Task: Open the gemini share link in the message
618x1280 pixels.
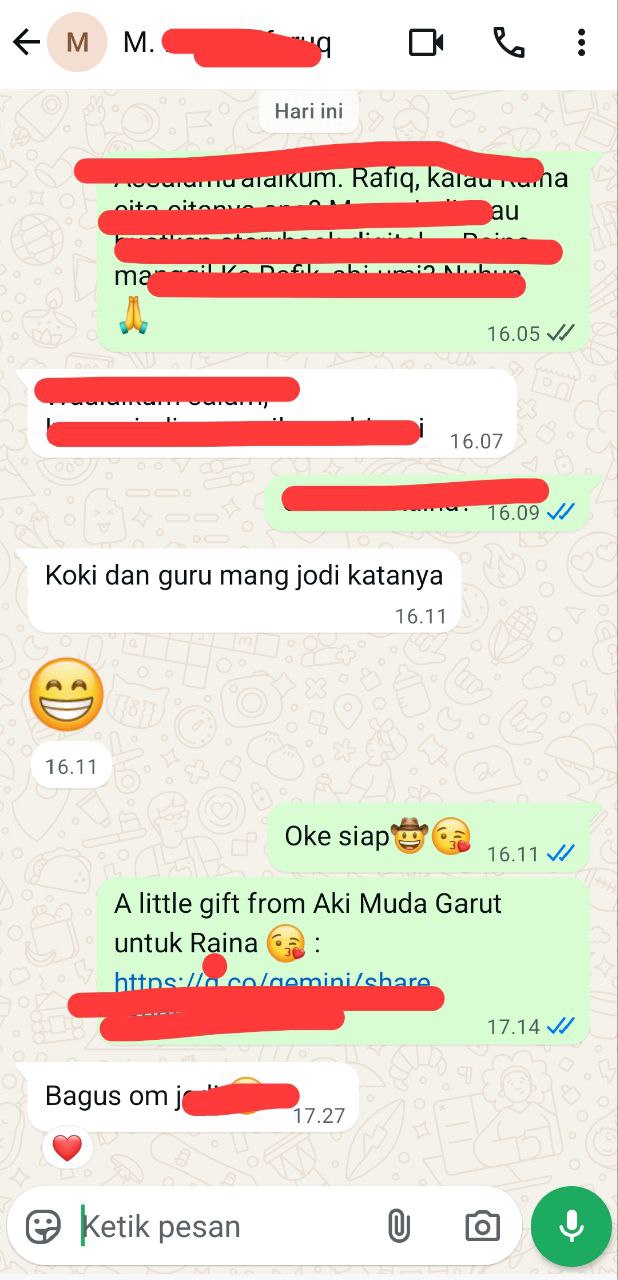Action: coord(272,983)
